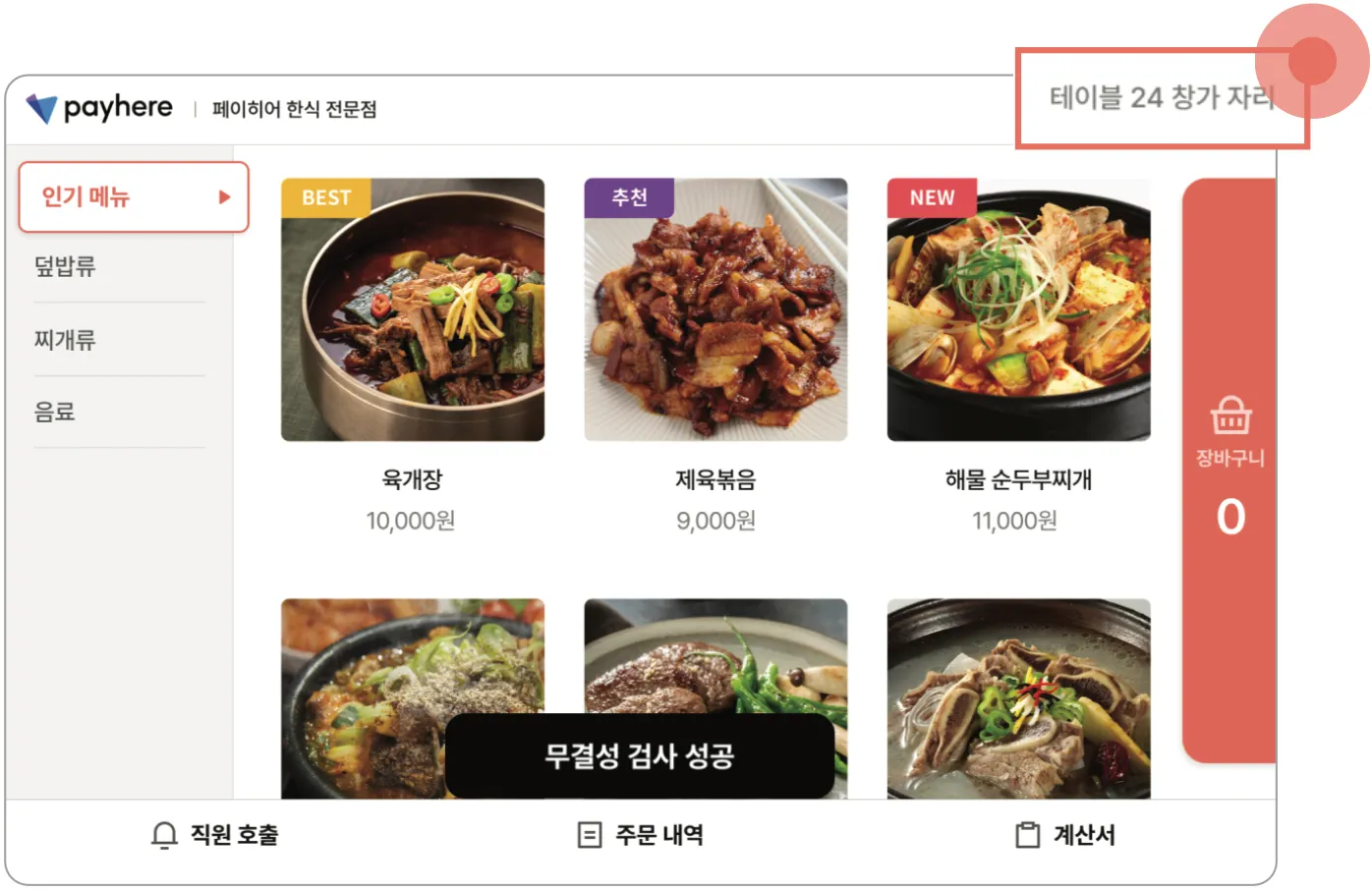The width and height of the screenshot is (1372, 890).
Task: Call staff with 직원 호출
Action: (215, 835)
